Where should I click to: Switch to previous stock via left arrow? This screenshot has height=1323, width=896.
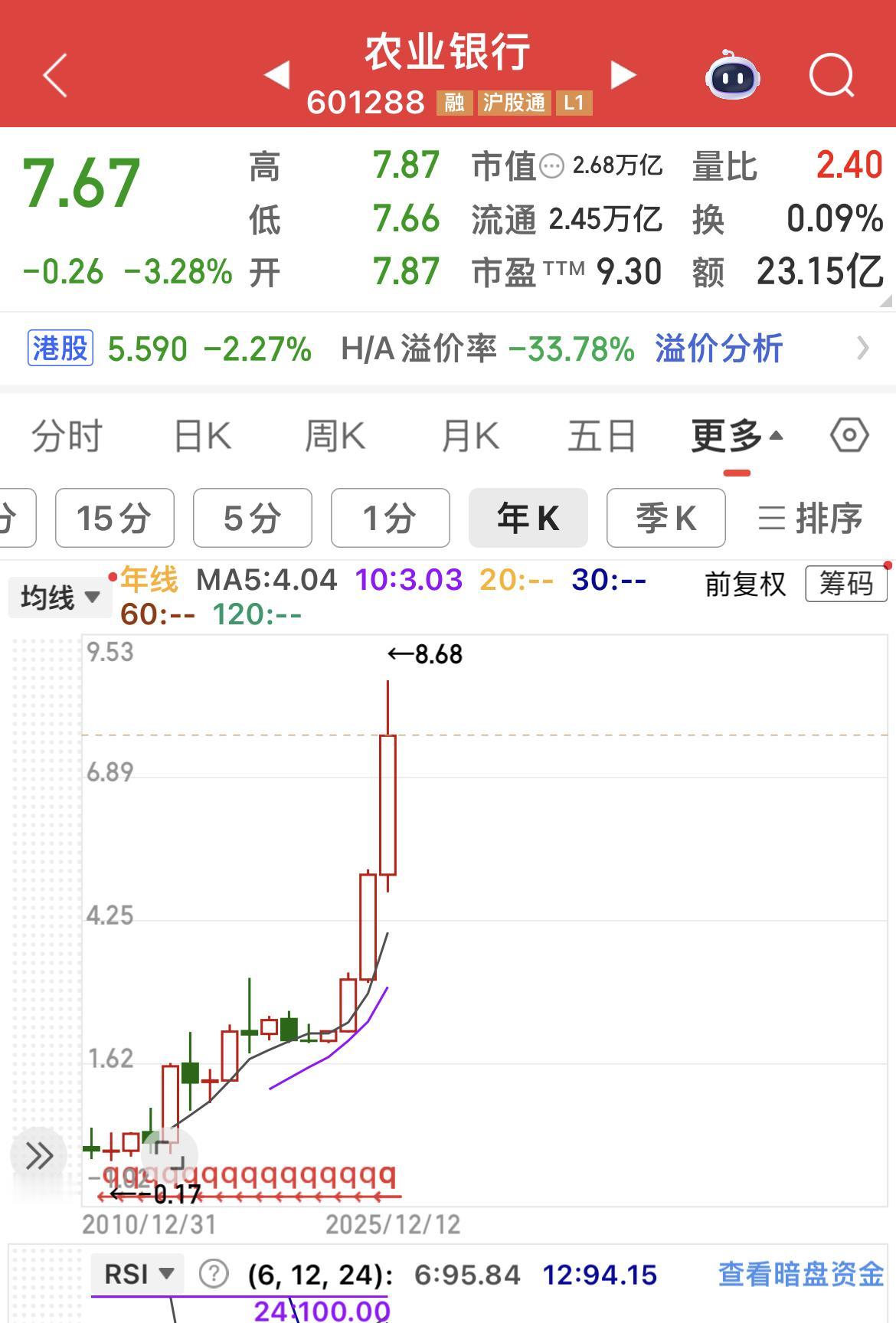coord(279,75)
